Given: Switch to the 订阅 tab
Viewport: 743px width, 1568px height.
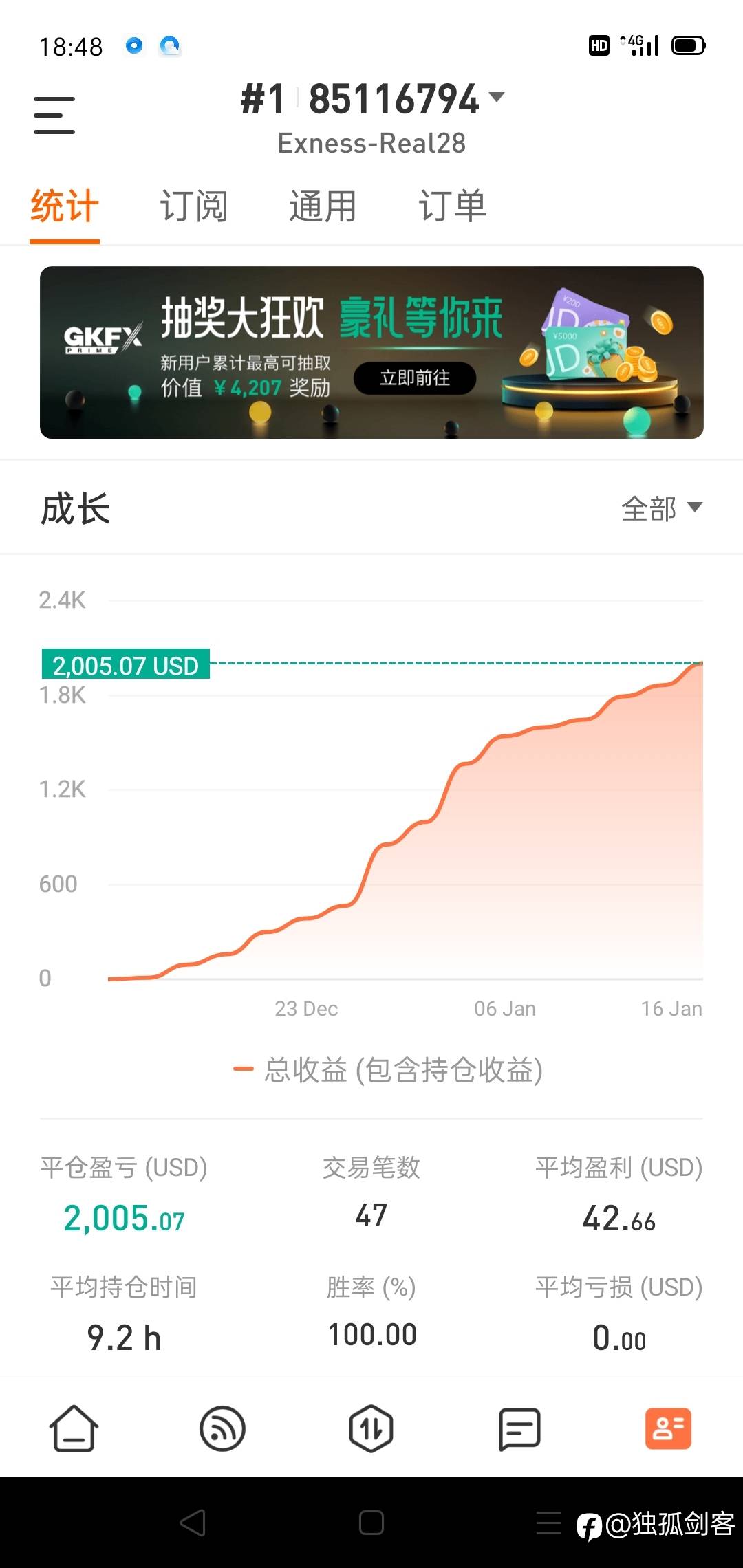Looking at the screenshot, I should (x=194, y=206).
